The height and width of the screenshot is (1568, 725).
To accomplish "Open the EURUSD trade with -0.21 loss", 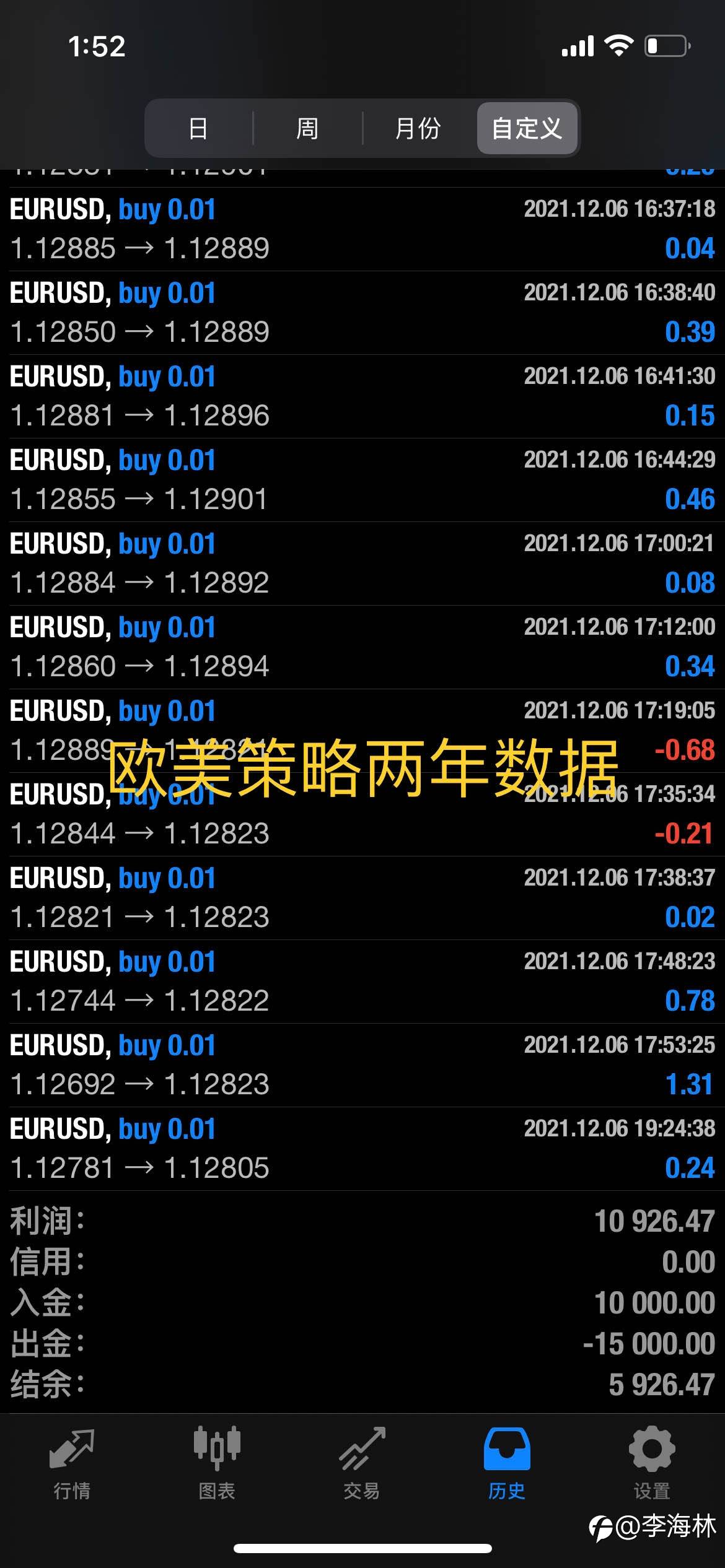I will click(x=362, y=814).
